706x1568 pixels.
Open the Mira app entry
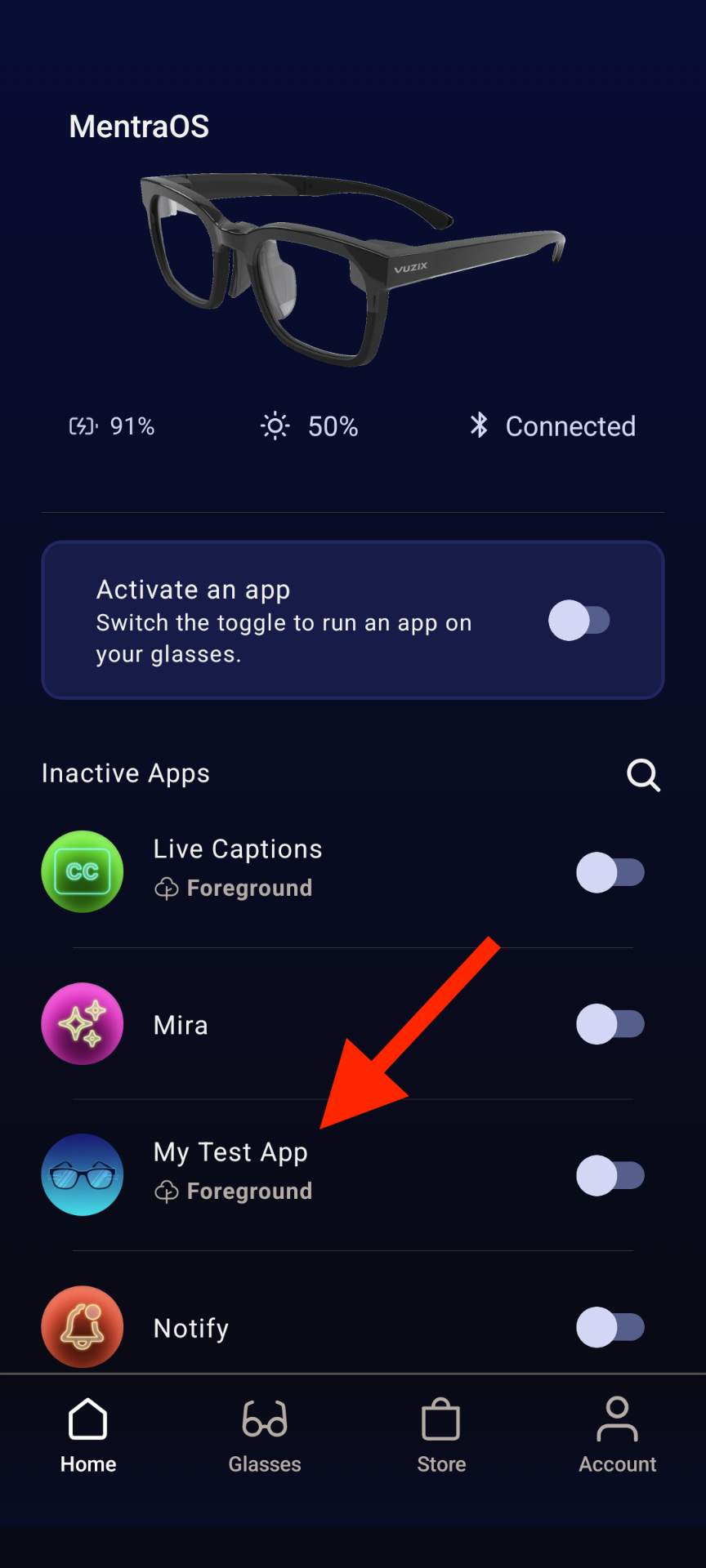point(181,1025)
